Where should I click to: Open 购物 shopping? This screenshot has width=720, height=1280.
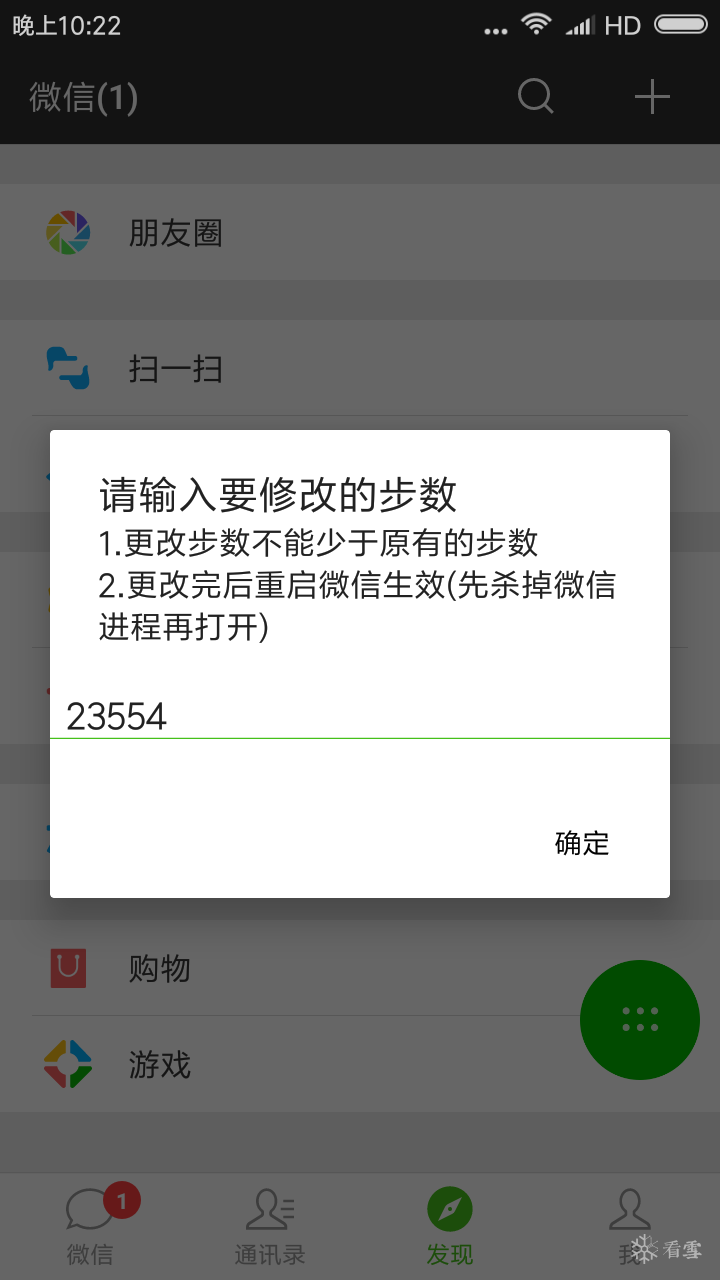[x=360, y=968]
